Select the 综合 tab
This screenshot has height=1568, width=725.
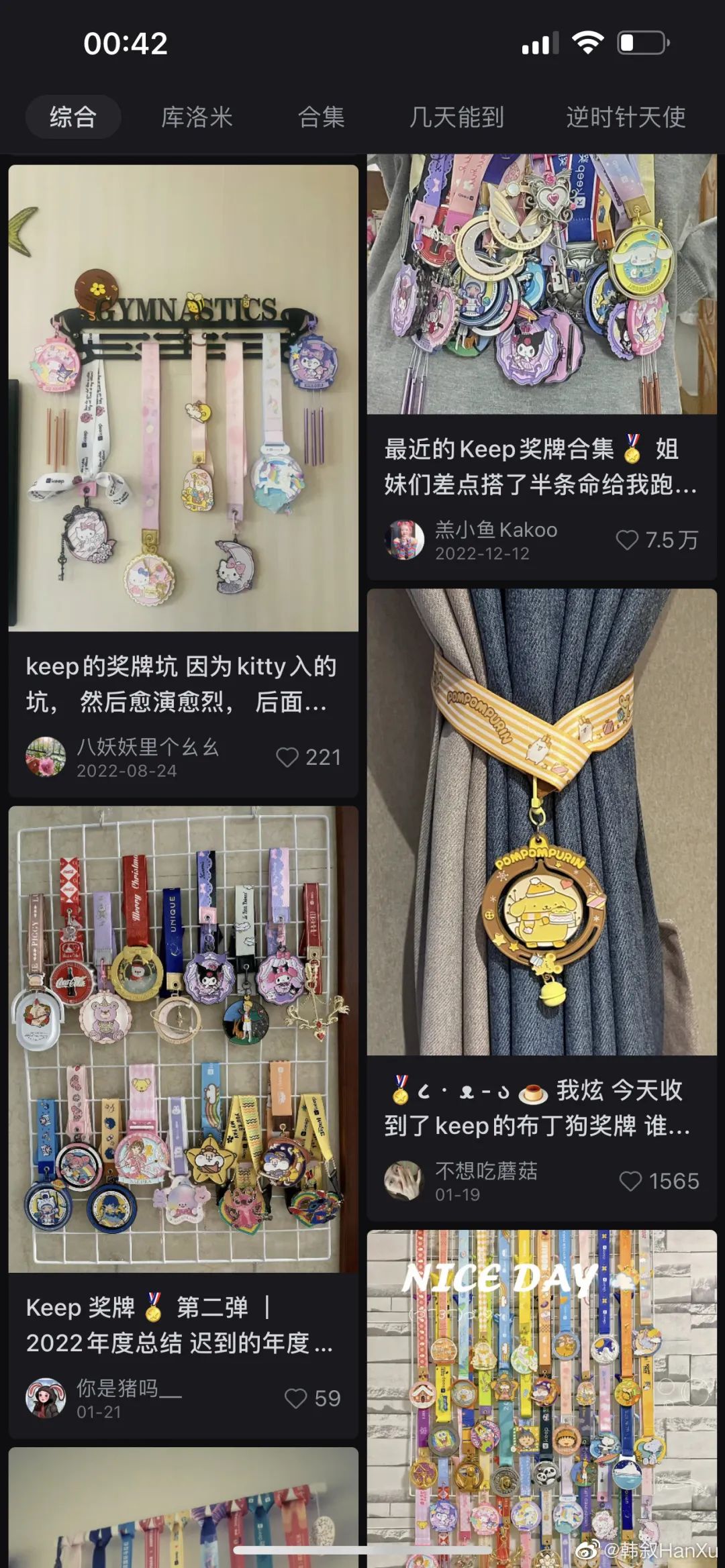tap(73, 117)
